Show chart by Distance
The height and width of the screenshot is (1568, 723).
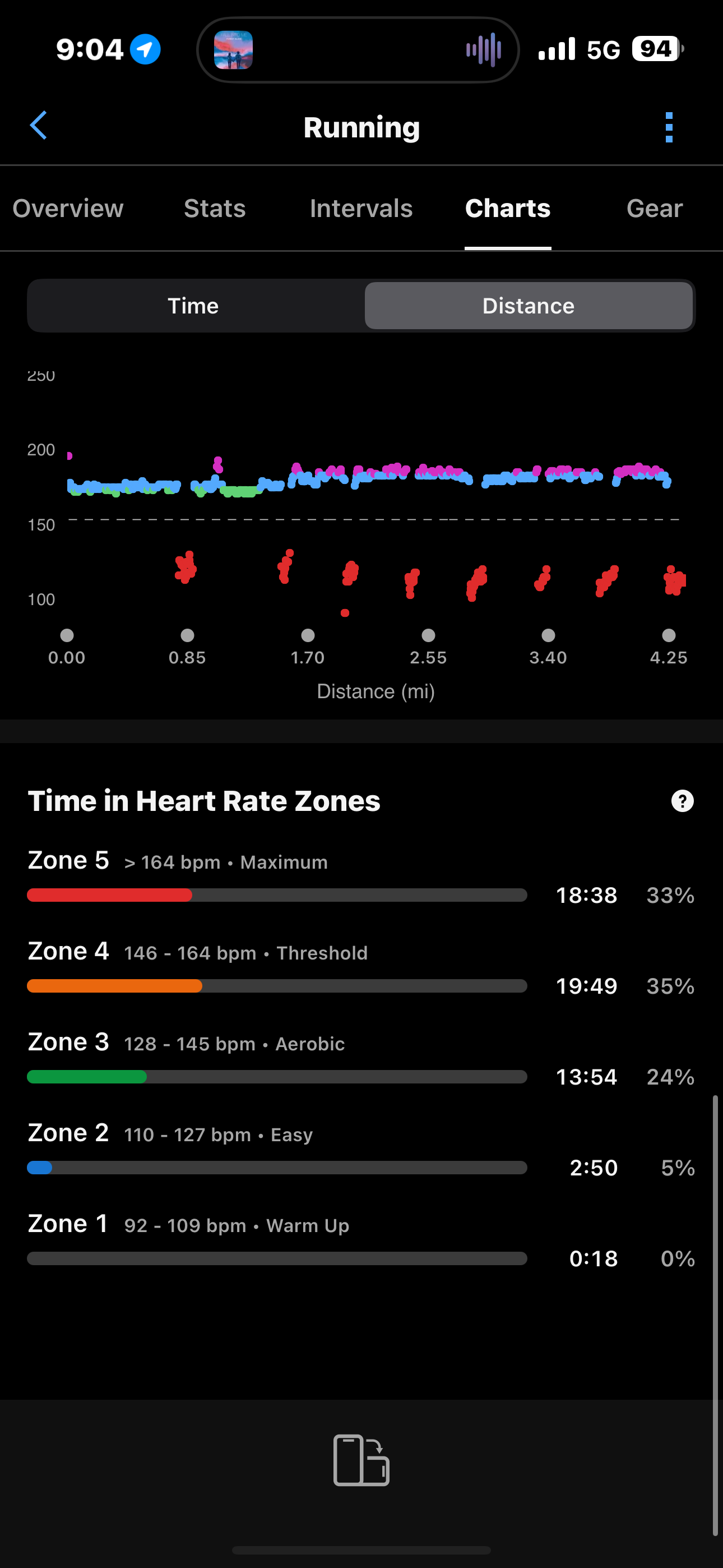click(x=529, y=306)
